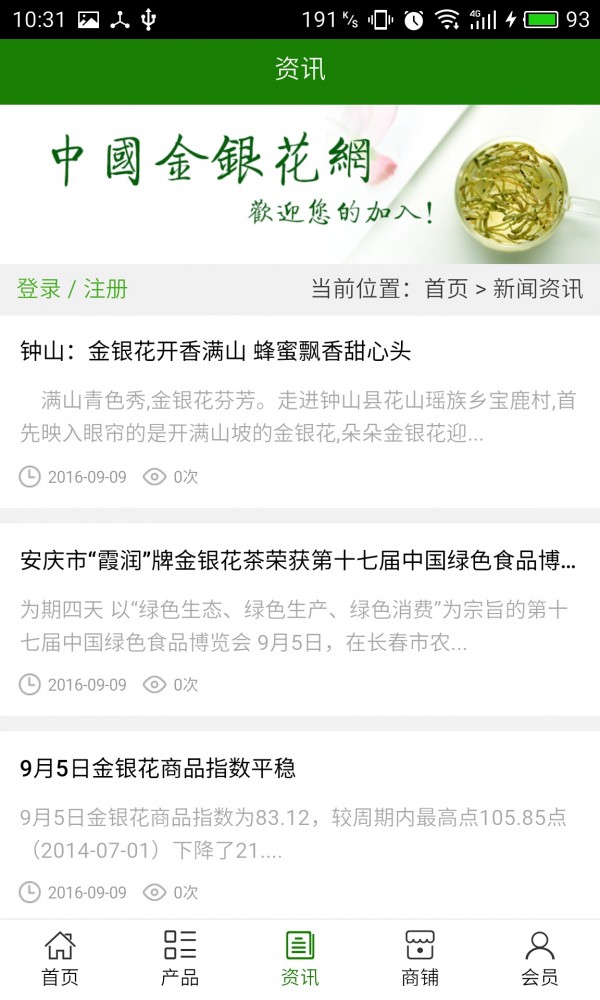The image size is (600, 1000).
Task: Read the 安庆市“霞润”牌金银花茶 news article
Action: 298,560
